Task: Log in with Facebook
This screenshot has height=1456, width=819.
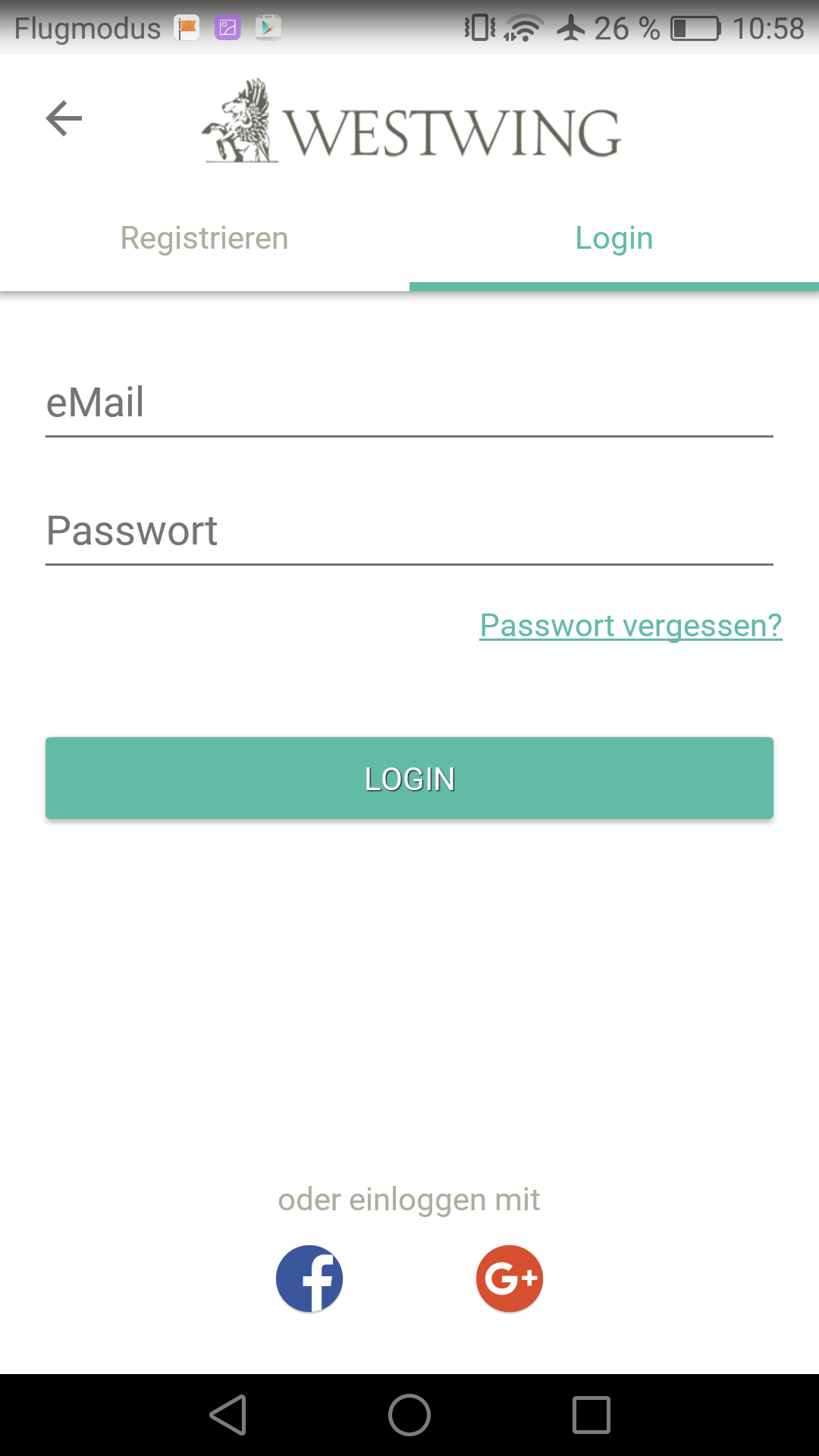Action: (x=309, y=1279)
